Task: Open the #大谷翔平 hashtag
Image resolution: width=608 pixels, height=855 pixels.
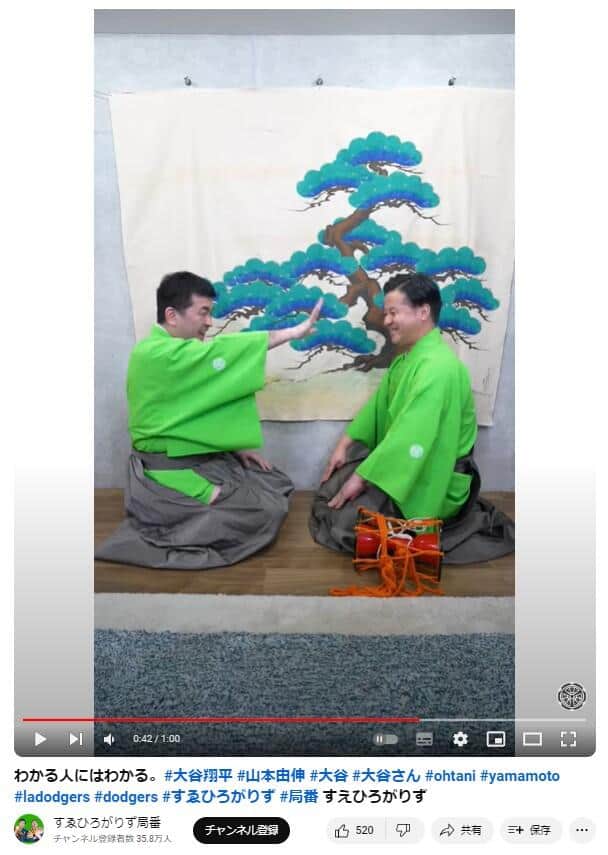Action: [x=200, y=776]
